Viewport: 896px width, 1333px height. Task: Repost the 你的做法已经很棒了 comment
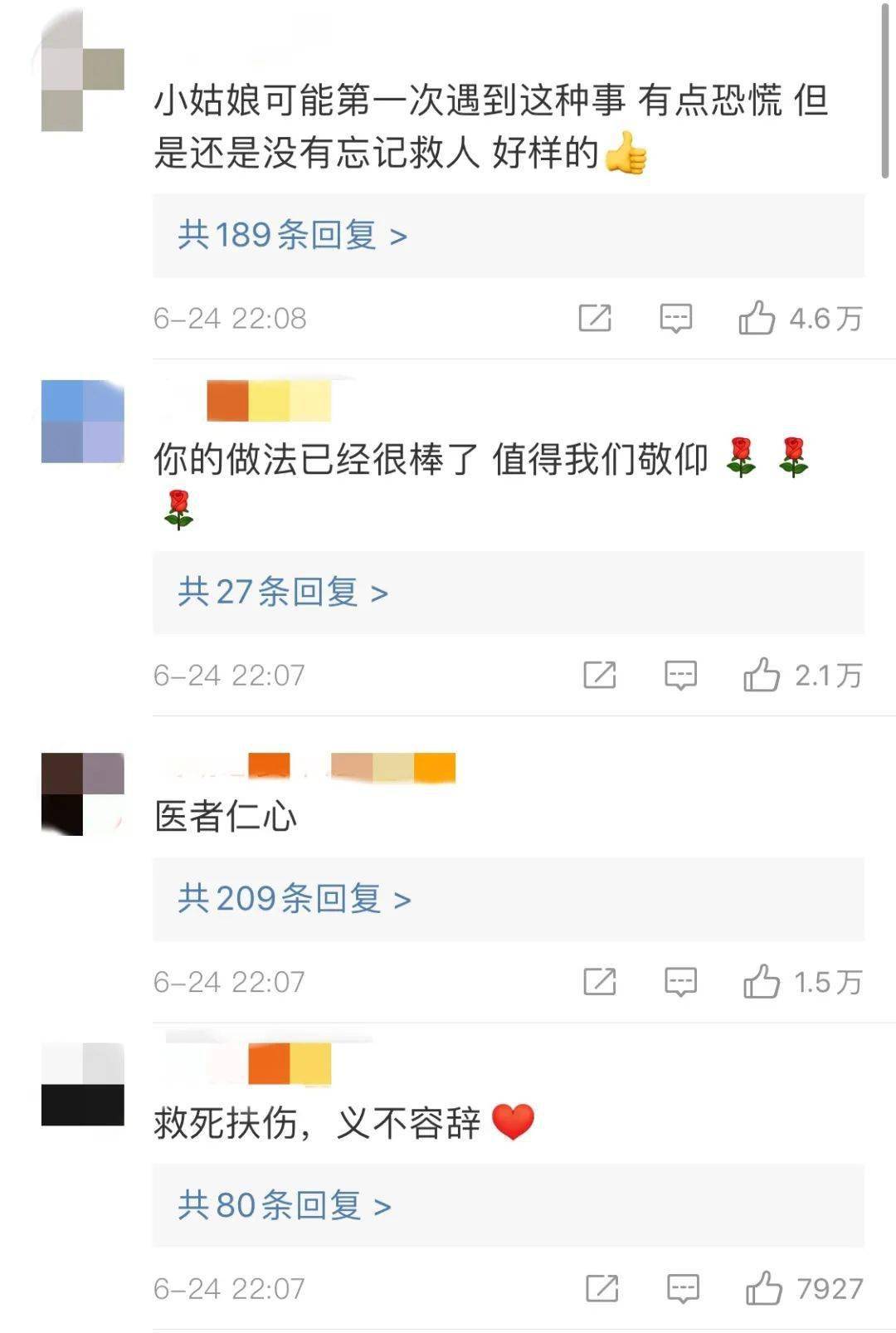point(600,675)
